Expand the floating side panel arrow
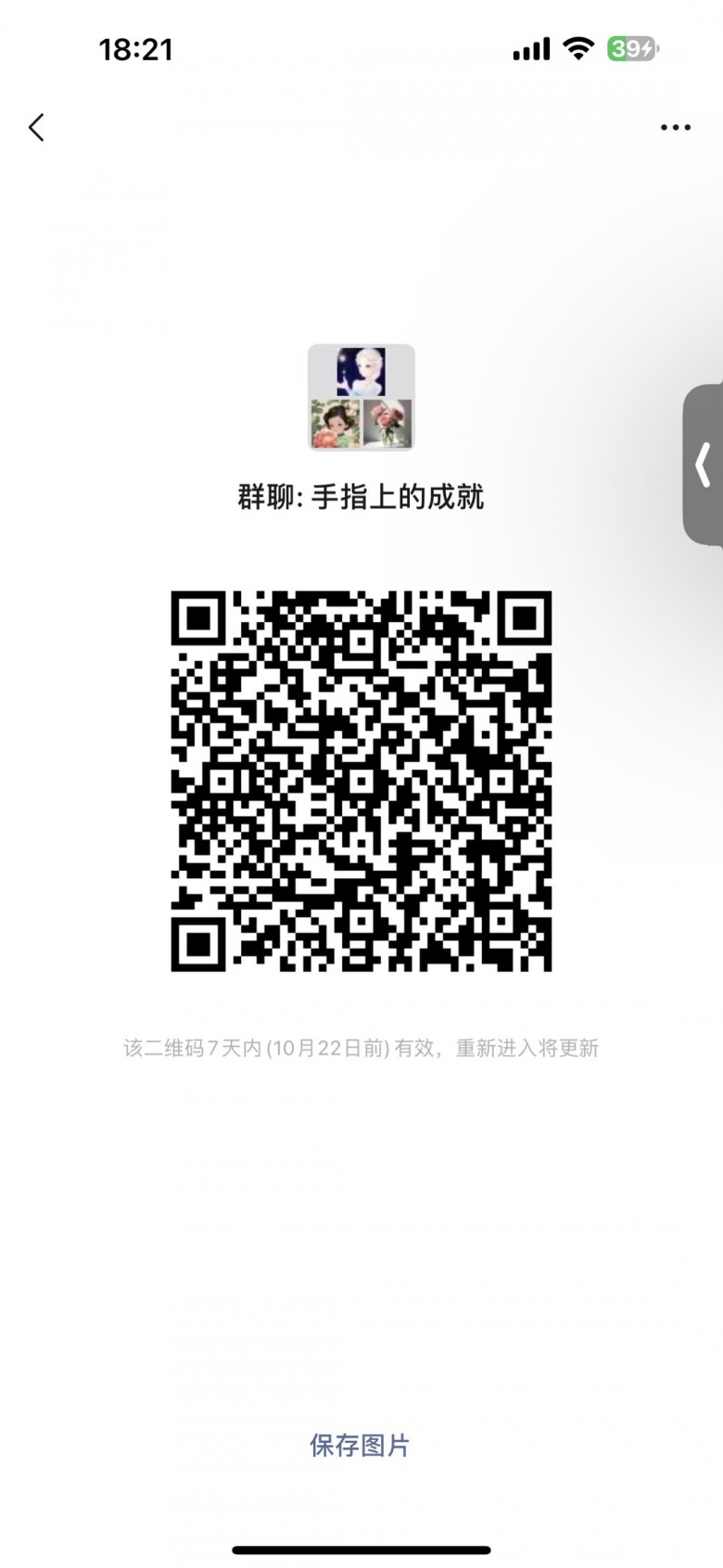Viewport: 723px width, 1568px height. pos(704,465)
